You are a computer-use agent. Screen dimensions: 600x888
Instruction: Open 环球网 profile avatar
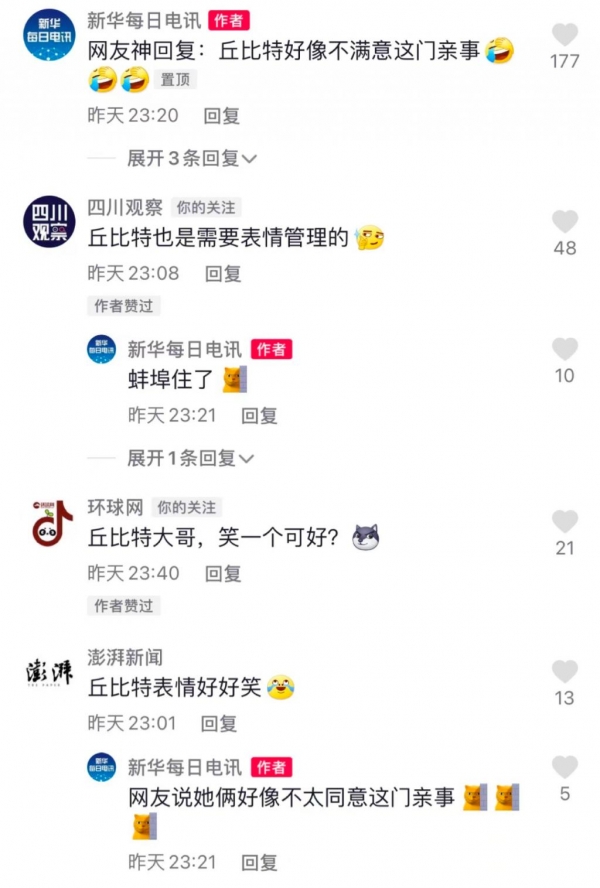pyautogui.click(x=49, y=525)
